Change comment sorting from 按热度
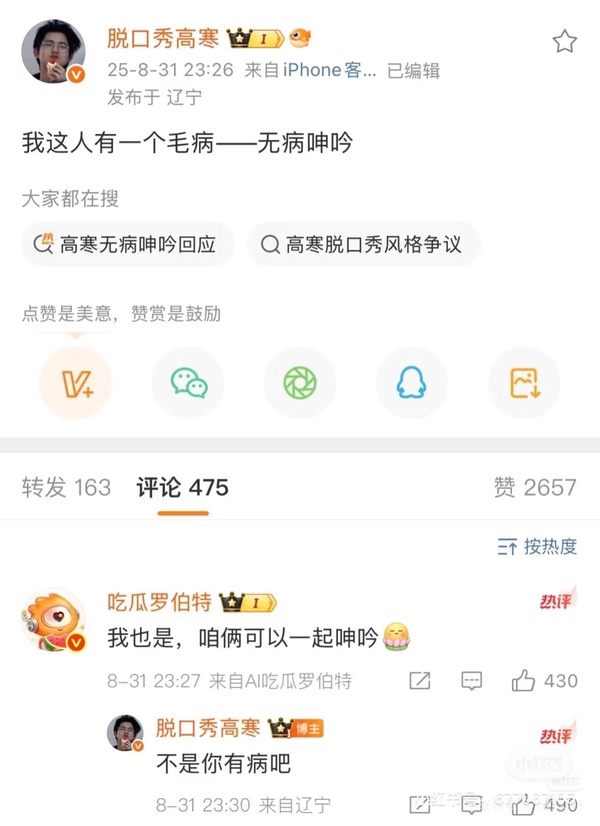The image size is (600, 826). (537, 546)
